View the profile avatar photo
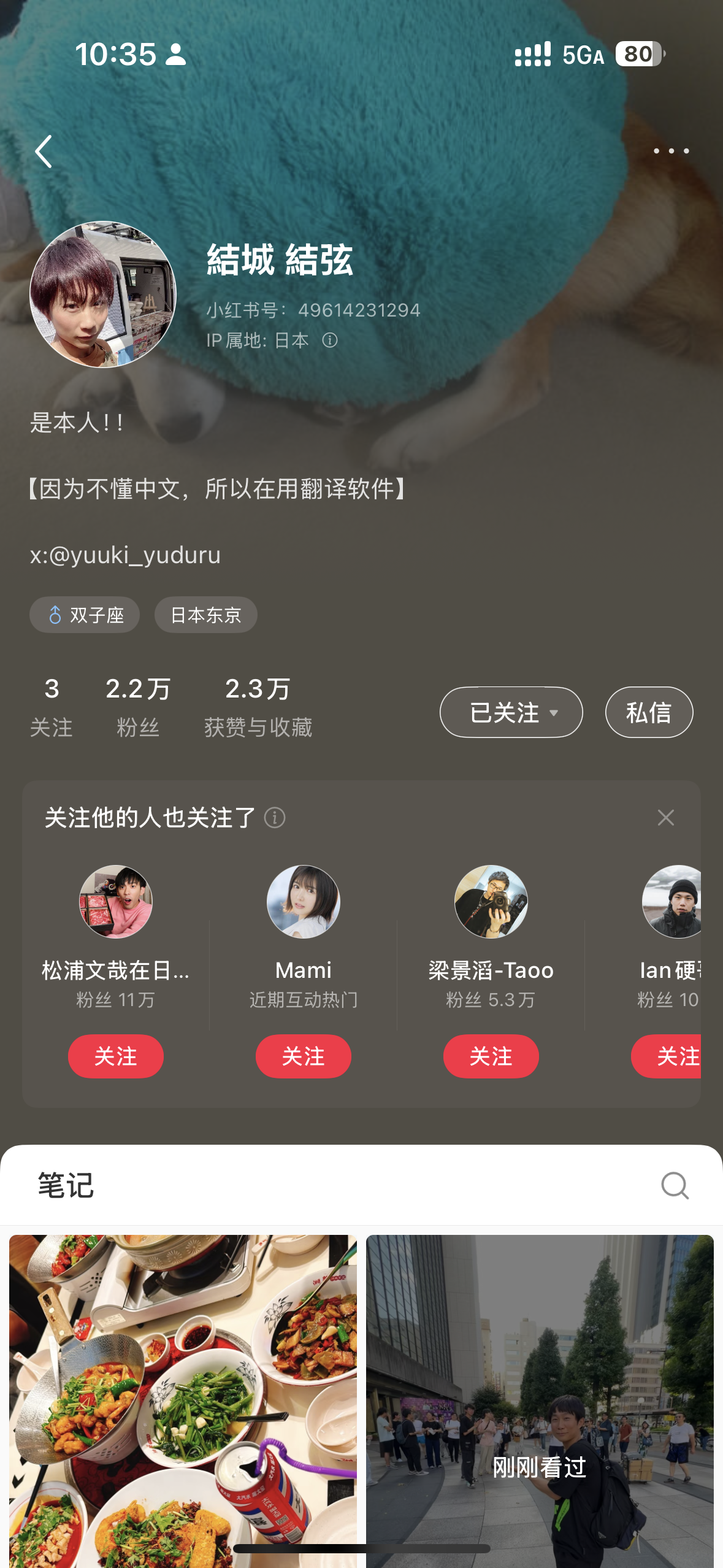The width and height of the screenshot is (723, 1568). coord(103,294)
